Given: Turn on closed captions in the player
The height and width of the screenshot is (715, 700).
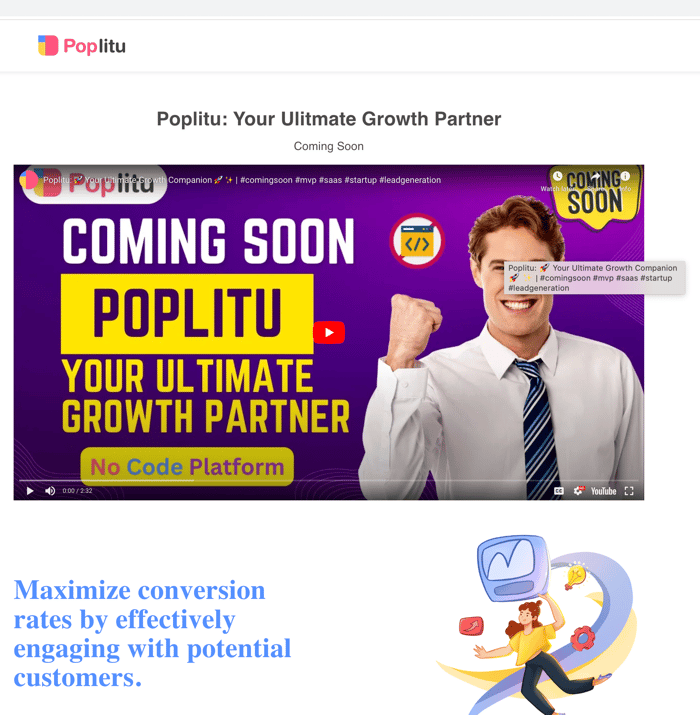Looking at the screenshot, I should [559, 491].
